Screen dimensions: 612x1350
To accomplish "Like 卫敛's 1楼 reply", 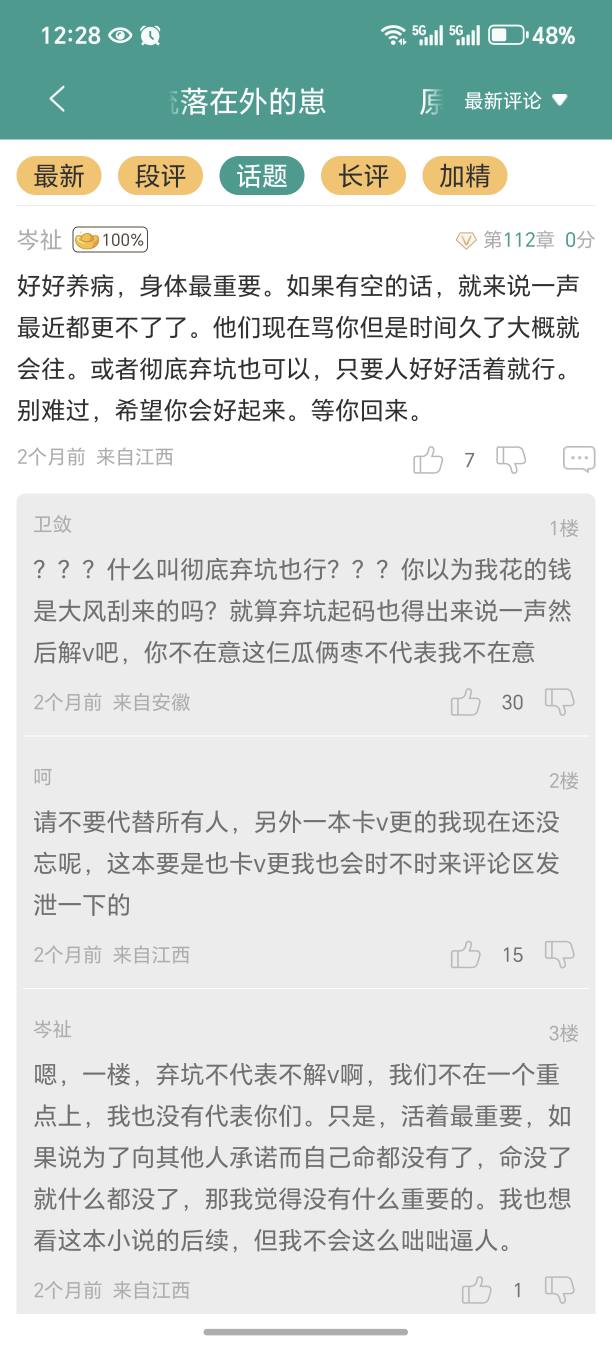I will click(466, 702).
